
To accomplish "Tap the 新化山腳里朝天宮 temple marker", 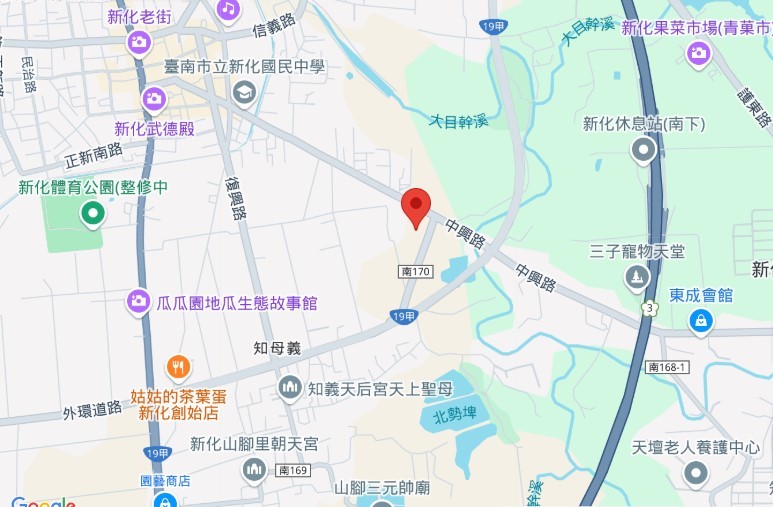I will coord(255,468).
